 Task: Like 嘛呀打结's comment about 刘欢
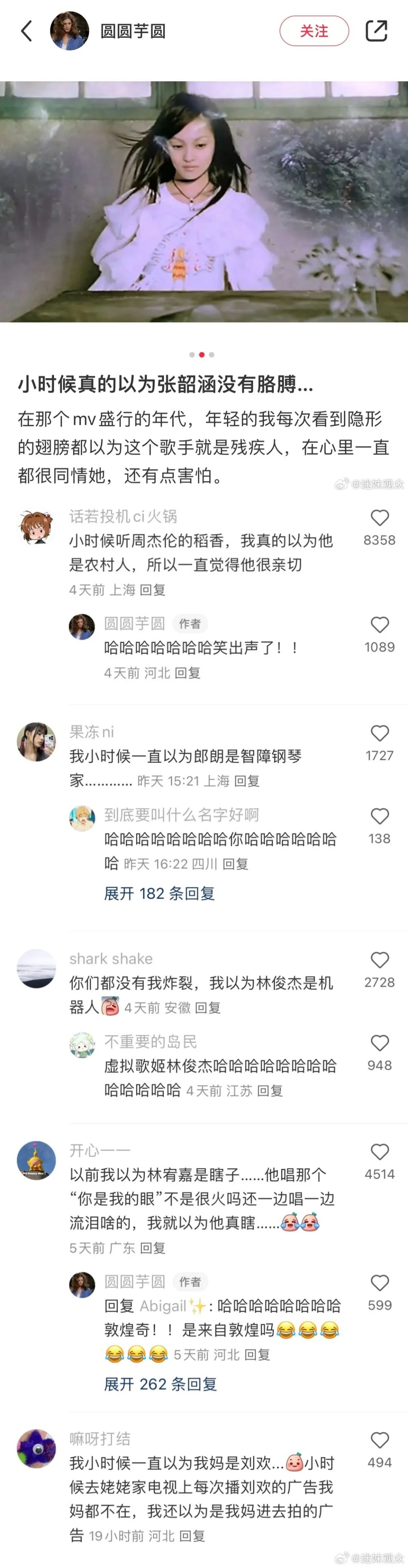379,1440
